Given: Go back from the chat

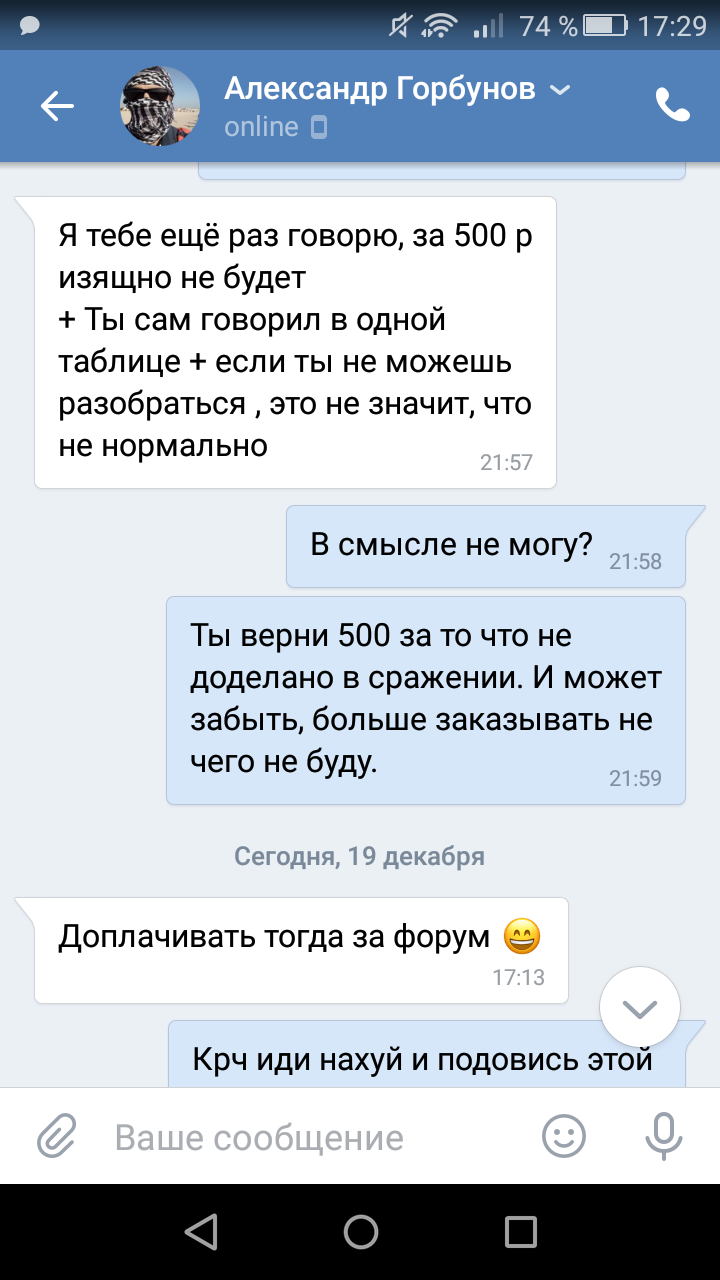Looking at the screenshot, I should 57,106.
